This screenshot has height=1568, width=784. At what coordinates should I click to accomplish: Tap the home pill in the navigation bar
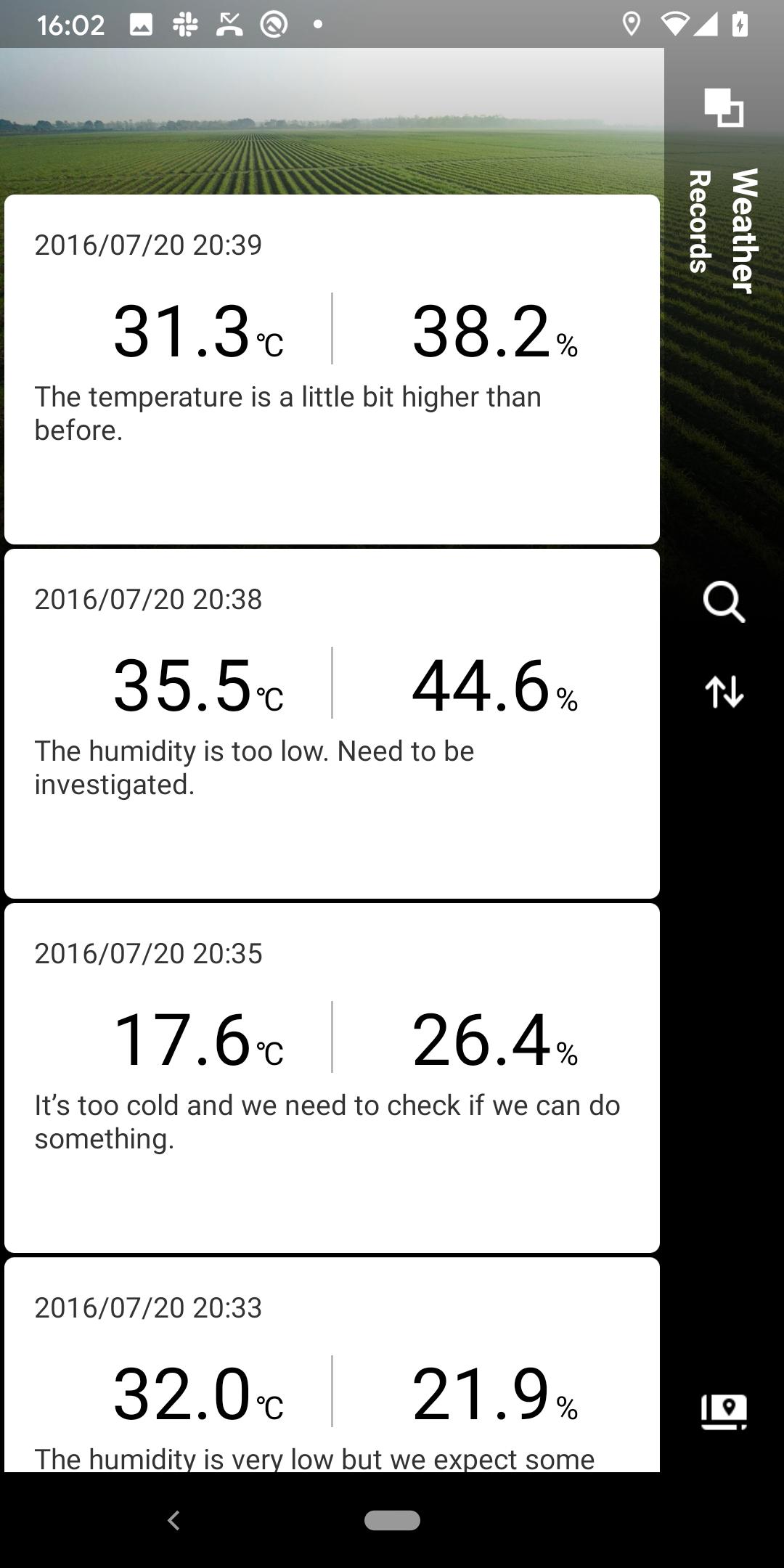pos(392,1520)
